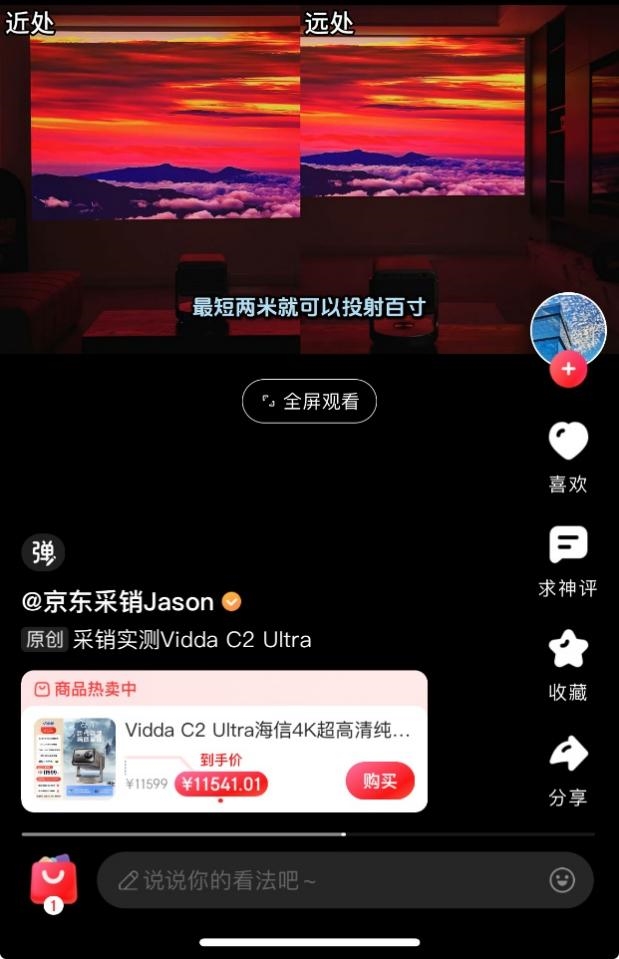Open @京东采销Jason's profile
Viewport: 619px width, 959px height.
coord(118,602)
